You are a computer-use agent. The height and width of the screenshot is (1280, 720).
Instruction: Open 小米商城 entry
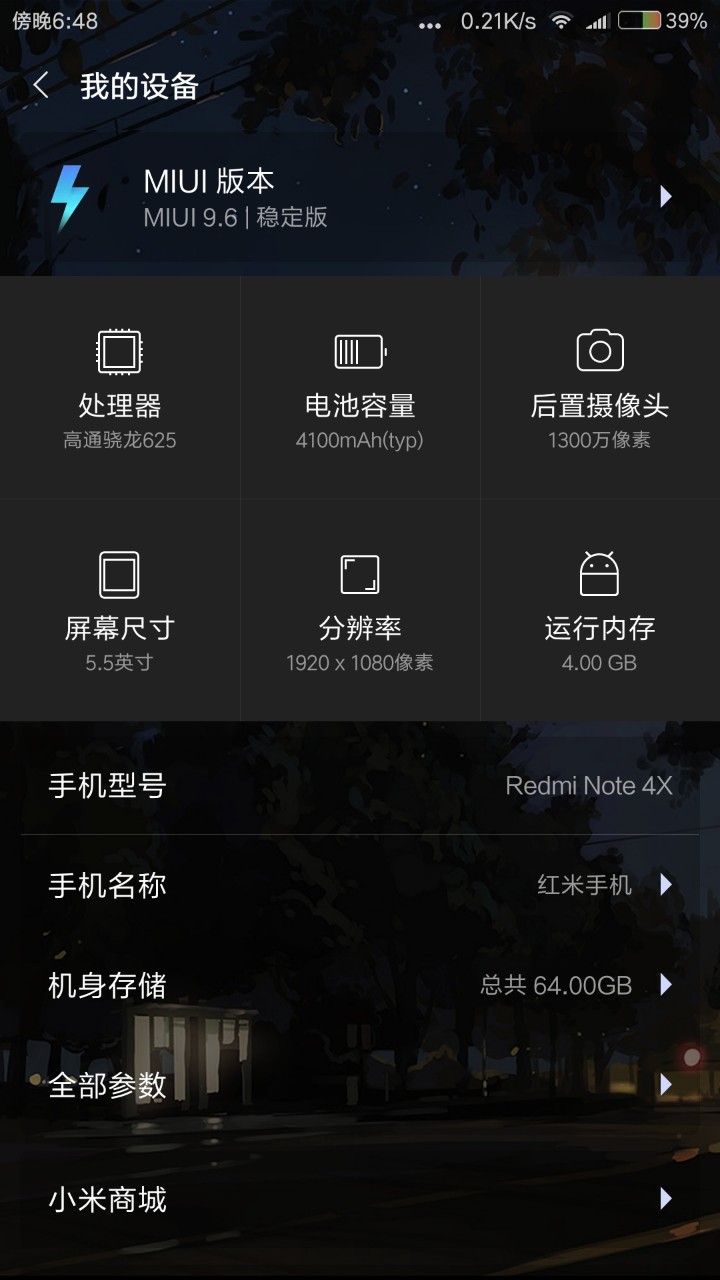click(x=360, y=1199)
